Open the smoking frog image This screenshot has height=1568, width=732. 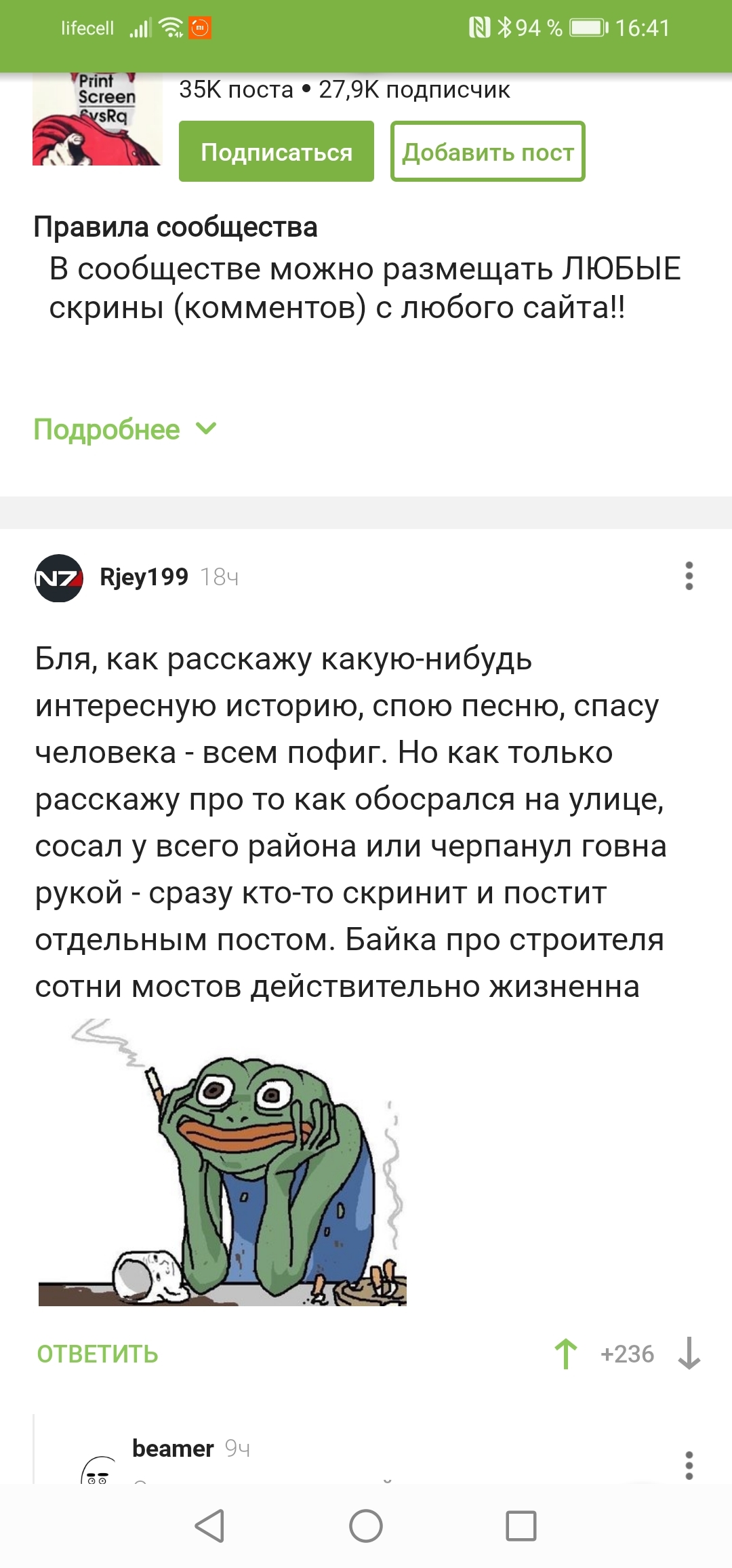[x=222, y=1162]
